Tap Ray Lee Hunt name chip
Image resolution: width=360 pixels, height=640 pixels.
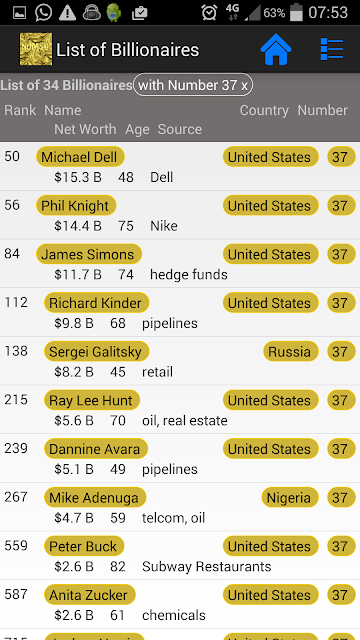pyautogui.click(x=92, y=400)
